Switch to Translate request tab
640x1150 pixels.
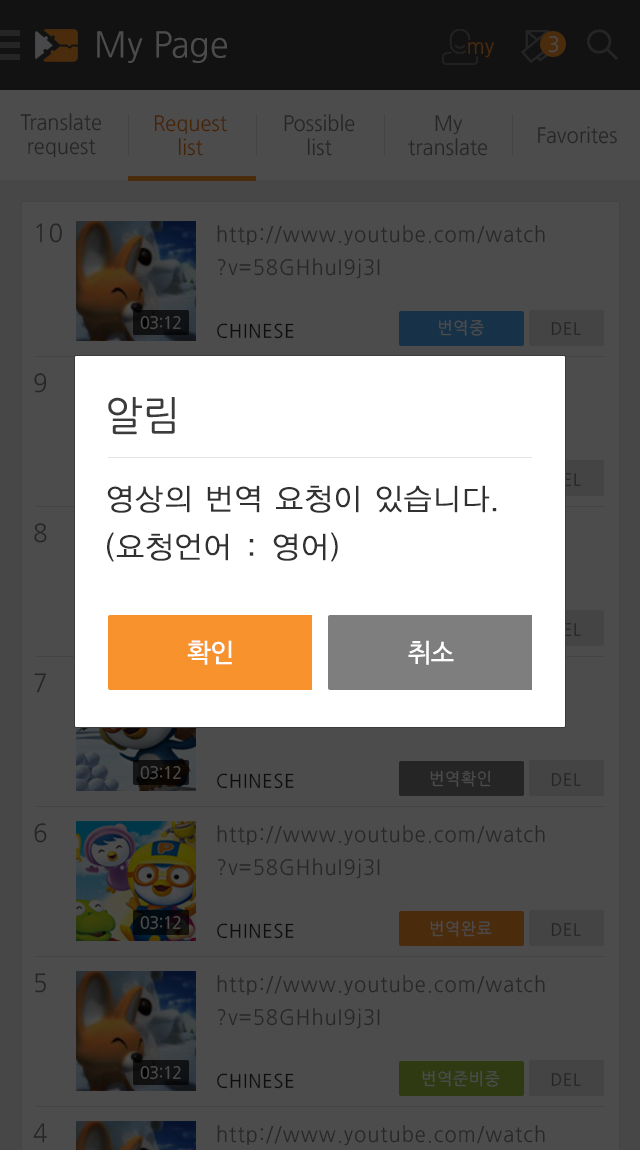[x=61, y=135]
